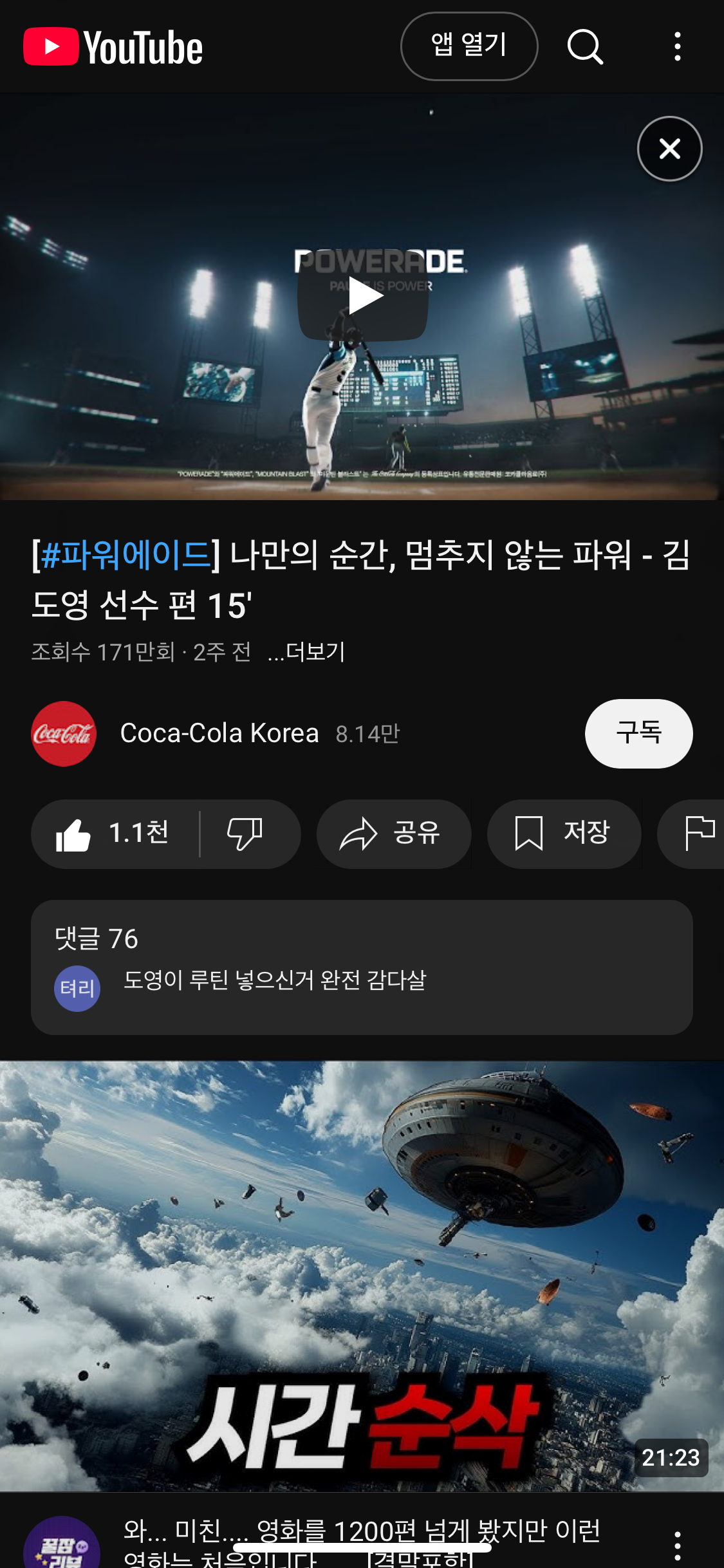Screen dimensions: 724x1568
Task: Open YouTube search
Action: pos(584,46)
